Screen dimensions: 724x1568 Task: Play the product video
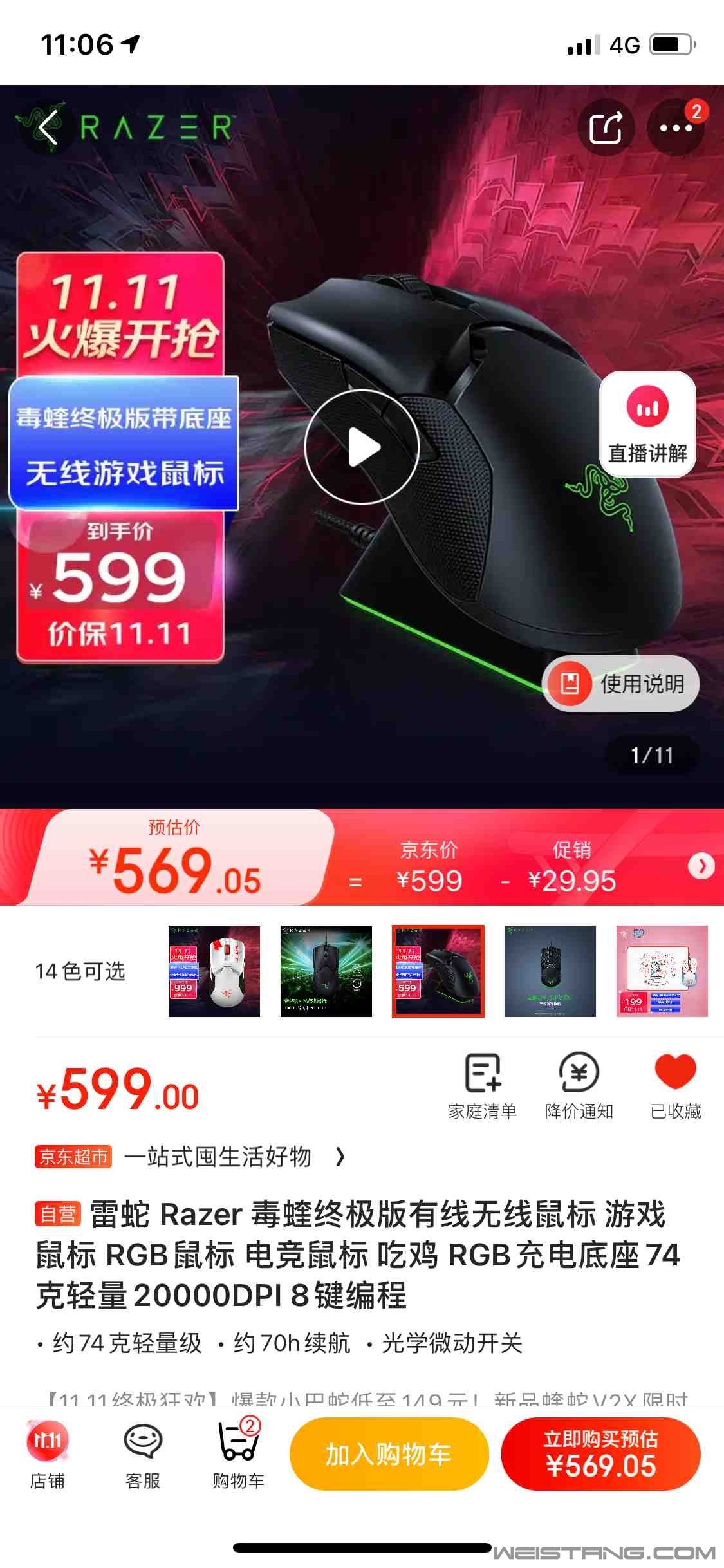pos(362,447)
